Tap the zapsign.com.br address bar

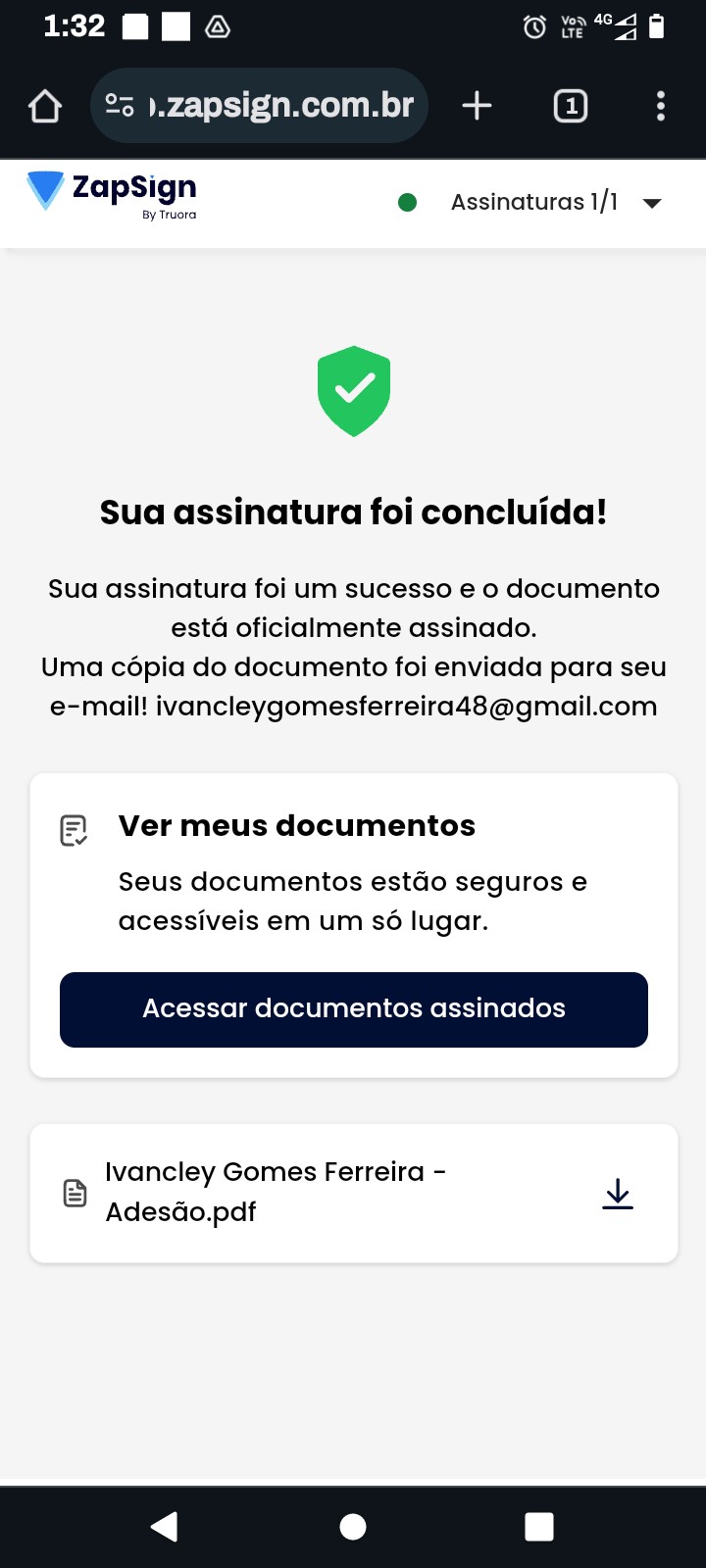point(279,106)
